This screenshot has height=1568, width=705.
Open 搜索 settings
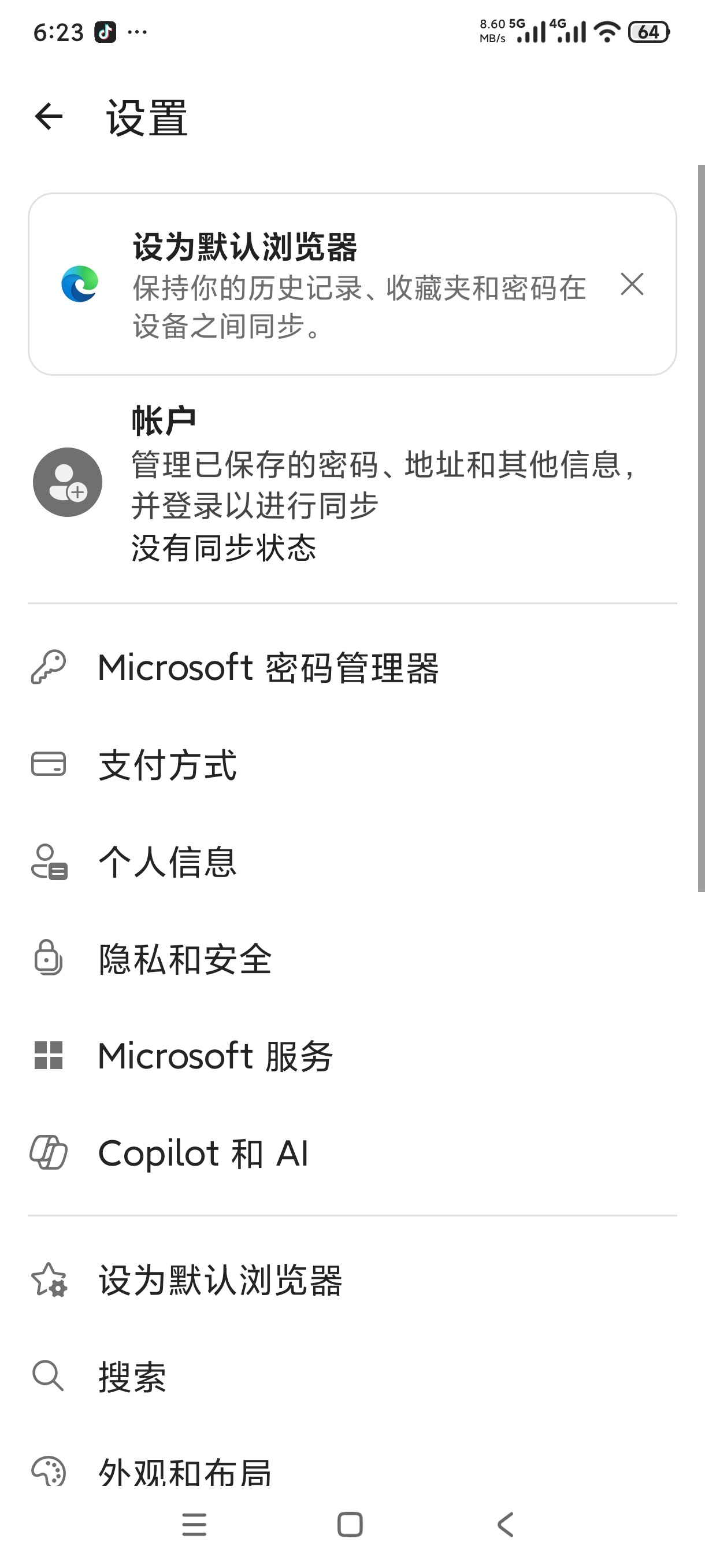[x=352, y=1376]
